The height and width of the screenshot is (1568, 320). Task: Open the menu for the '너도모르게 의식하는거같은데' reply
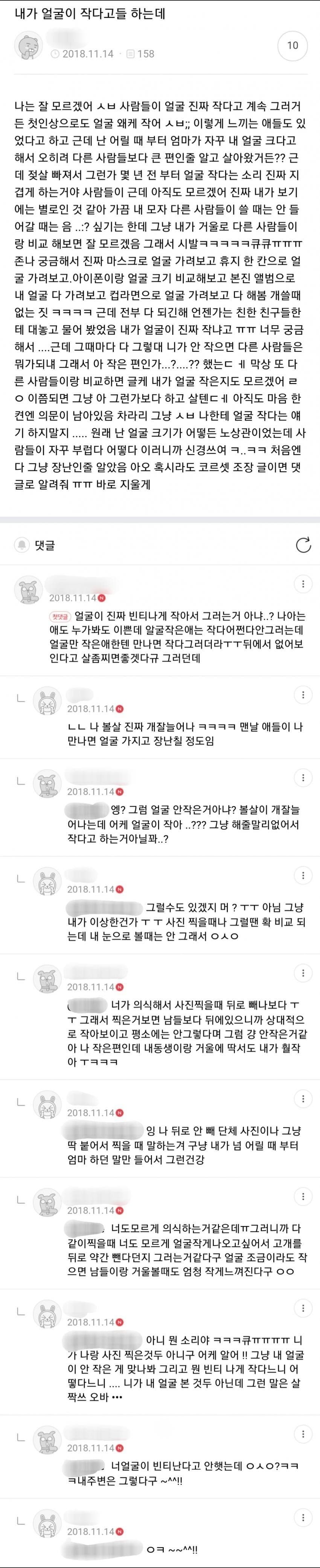[303, 1196]
